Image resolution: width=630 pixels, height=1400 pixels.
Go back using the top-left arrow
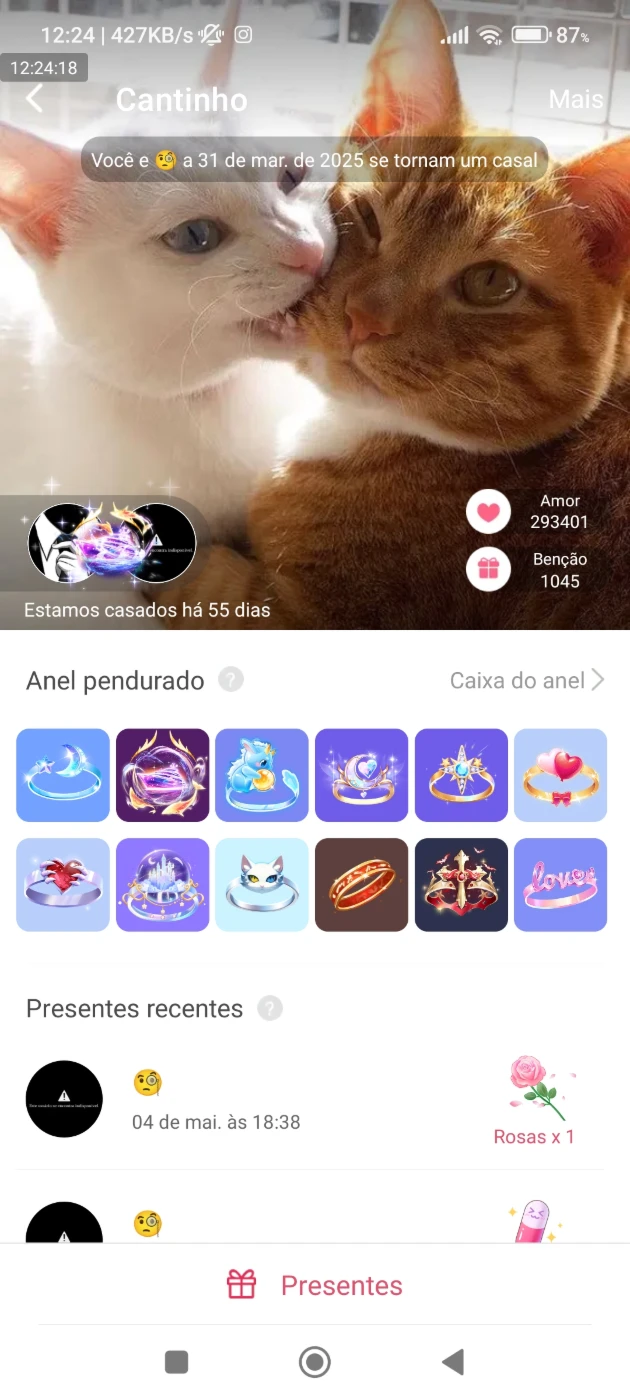(35, 98)
